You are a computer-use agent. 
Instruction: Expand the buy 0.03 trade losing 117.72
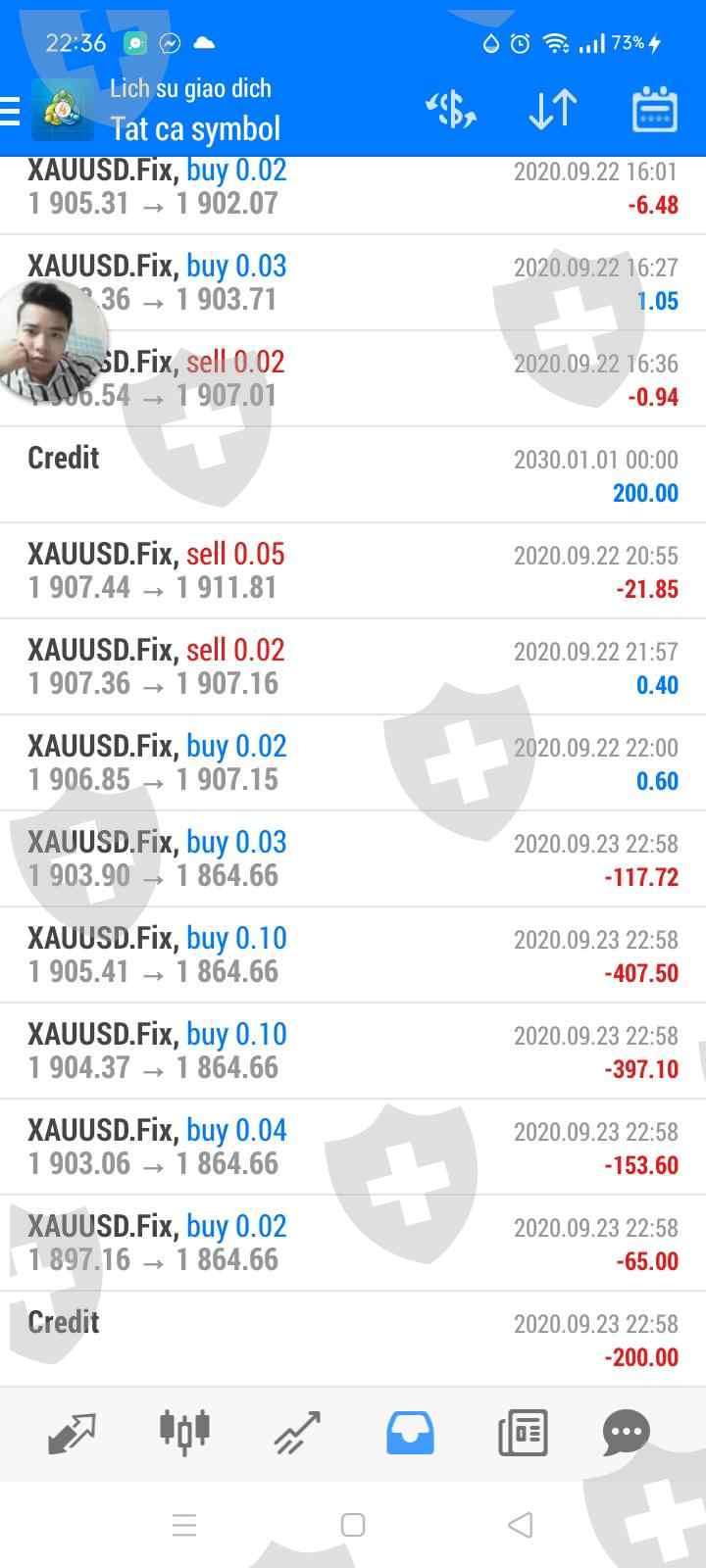coord(353,858)
